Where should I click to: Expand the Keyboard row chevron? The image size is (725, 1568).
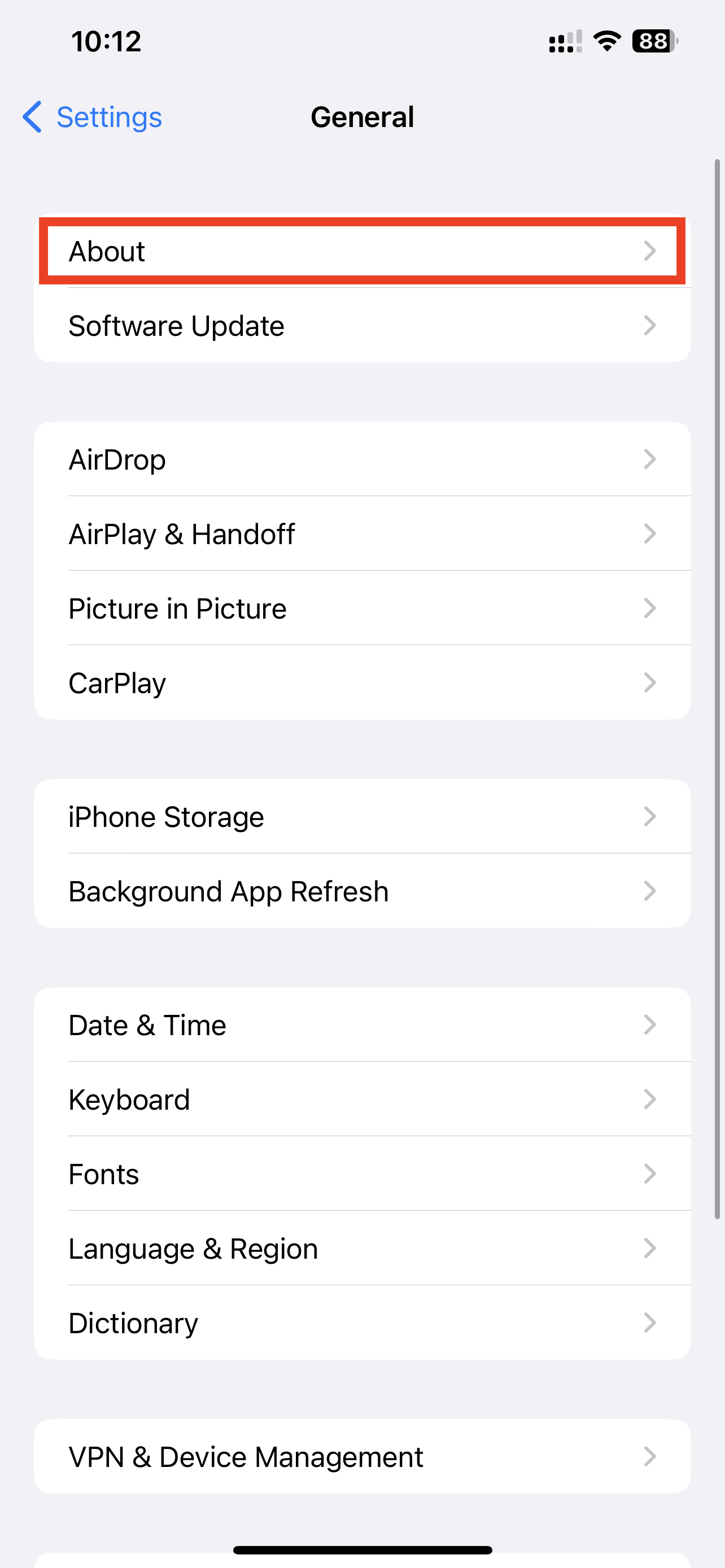(652, 1100)
